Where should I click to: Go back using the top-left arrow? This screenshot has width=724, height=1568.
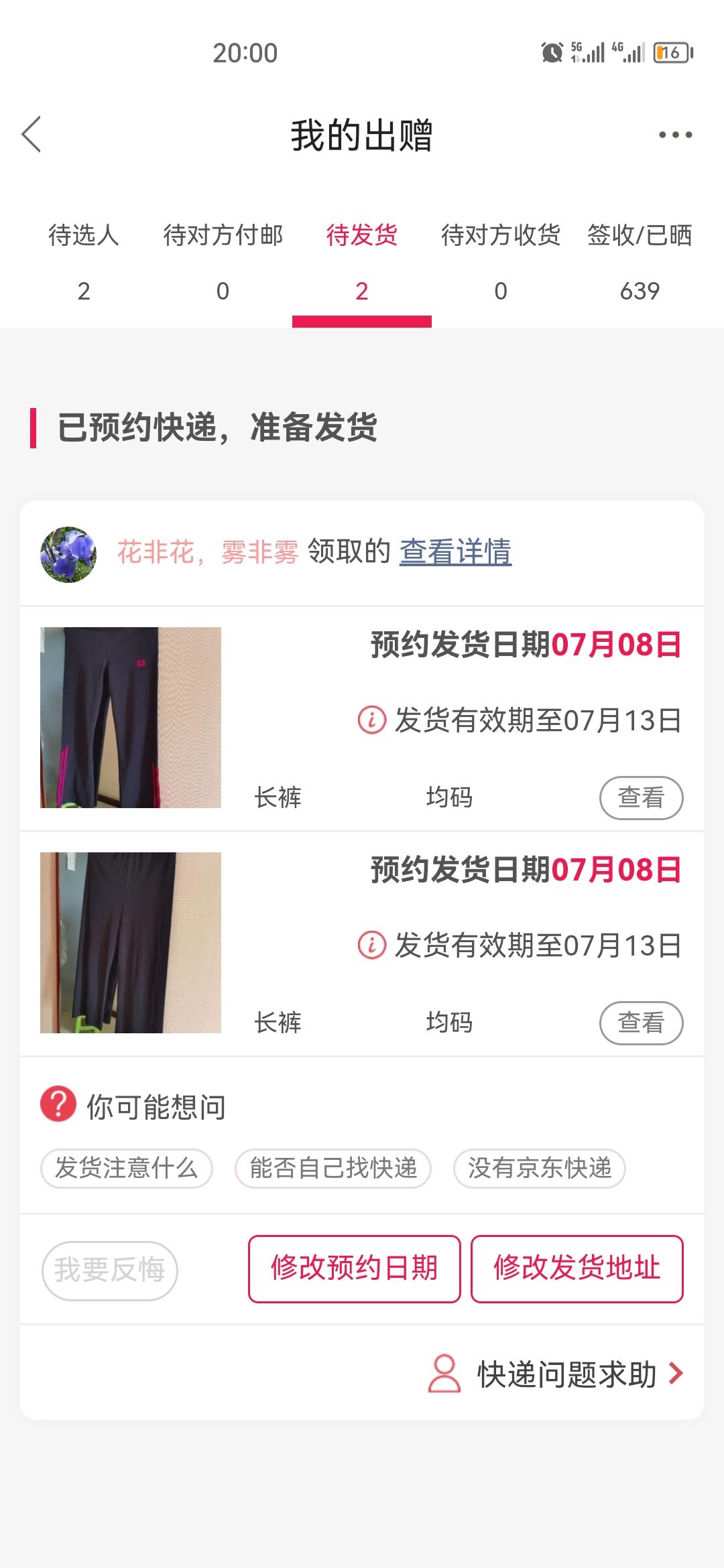(32, 134)
